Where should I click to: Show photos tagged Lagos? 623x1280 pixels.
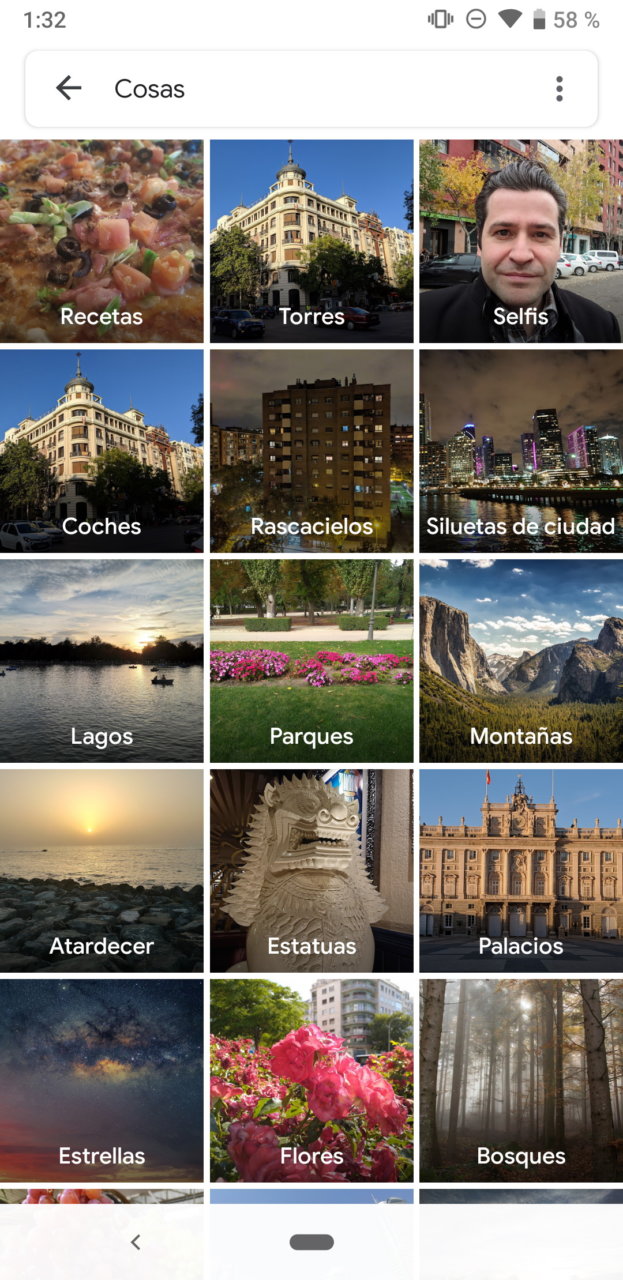102,661
